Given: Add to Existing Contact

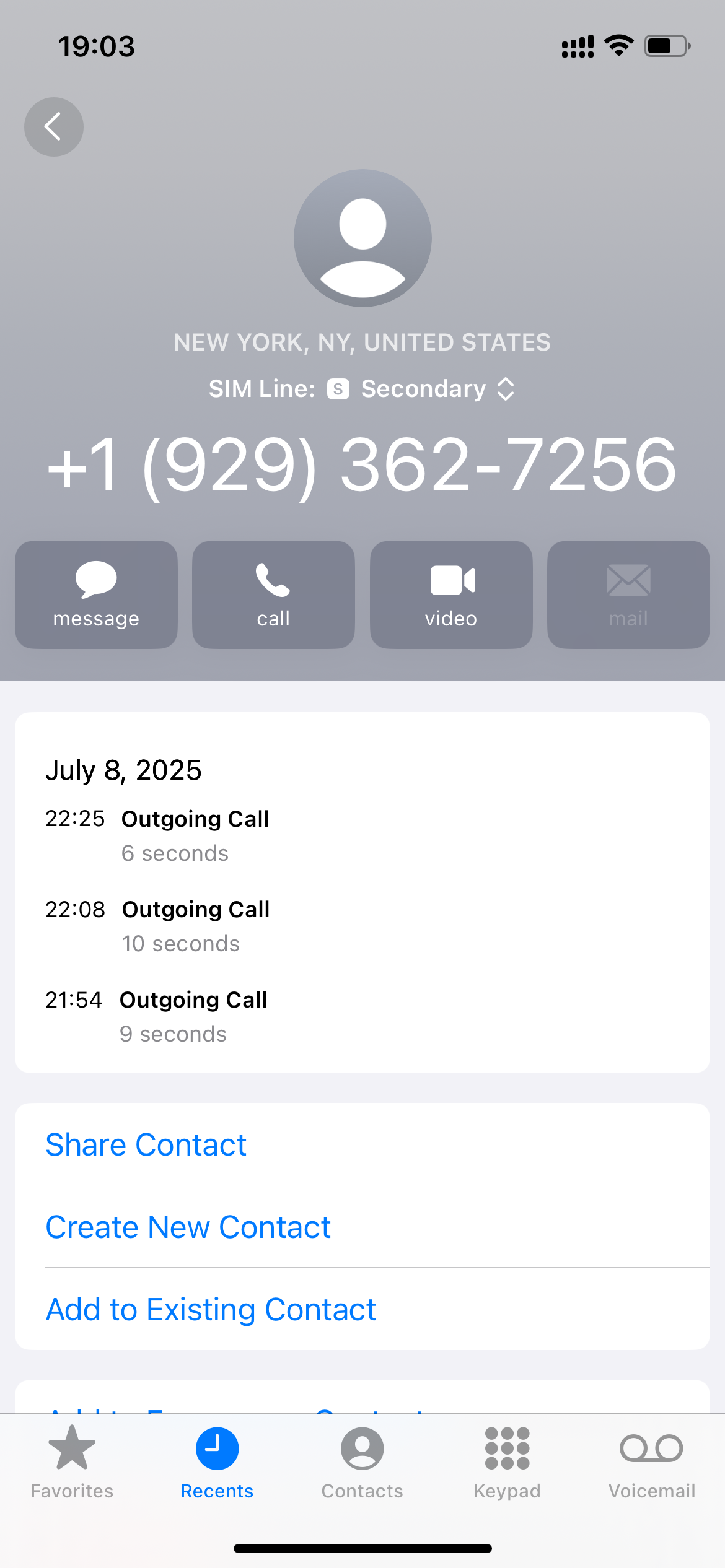Looking at the screenshot, I should point(211,1309).
